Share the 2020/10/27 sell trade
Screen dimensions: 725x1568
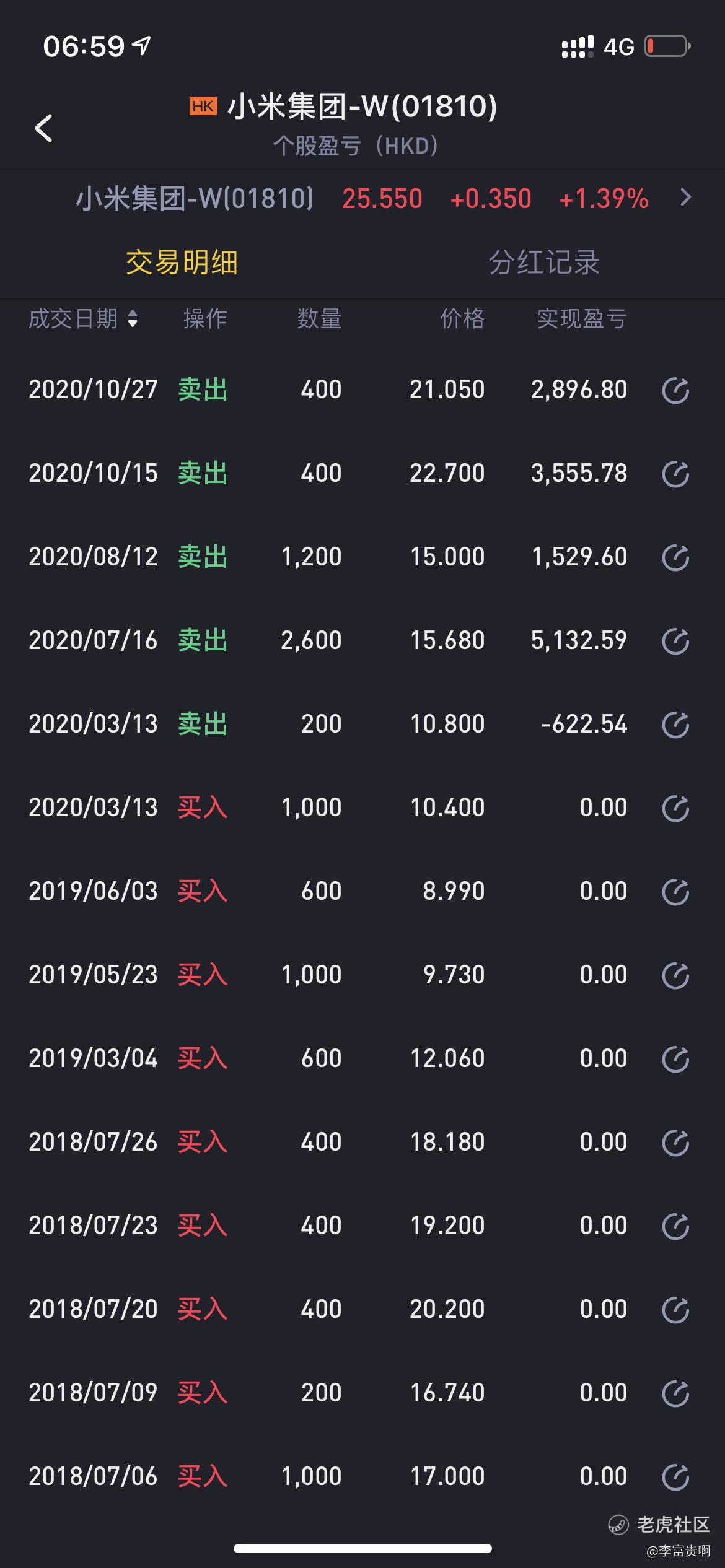(675, 390)
